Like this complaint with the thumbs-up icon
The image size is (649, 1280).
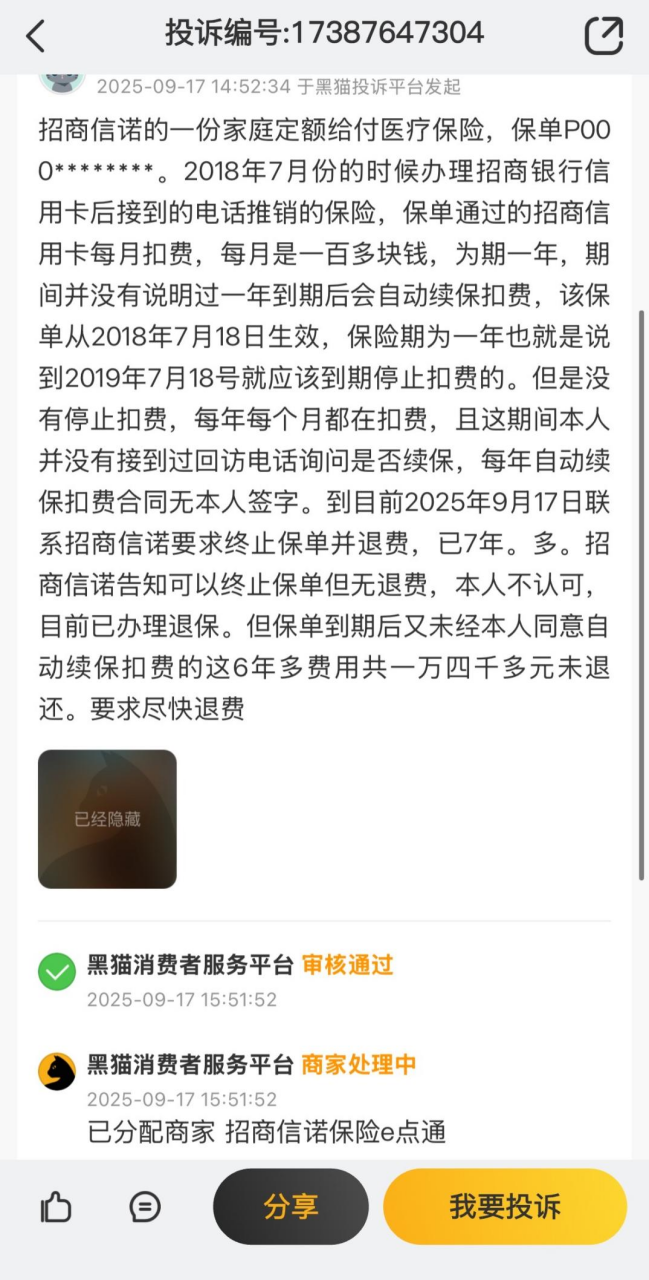tap(56, 1207)
